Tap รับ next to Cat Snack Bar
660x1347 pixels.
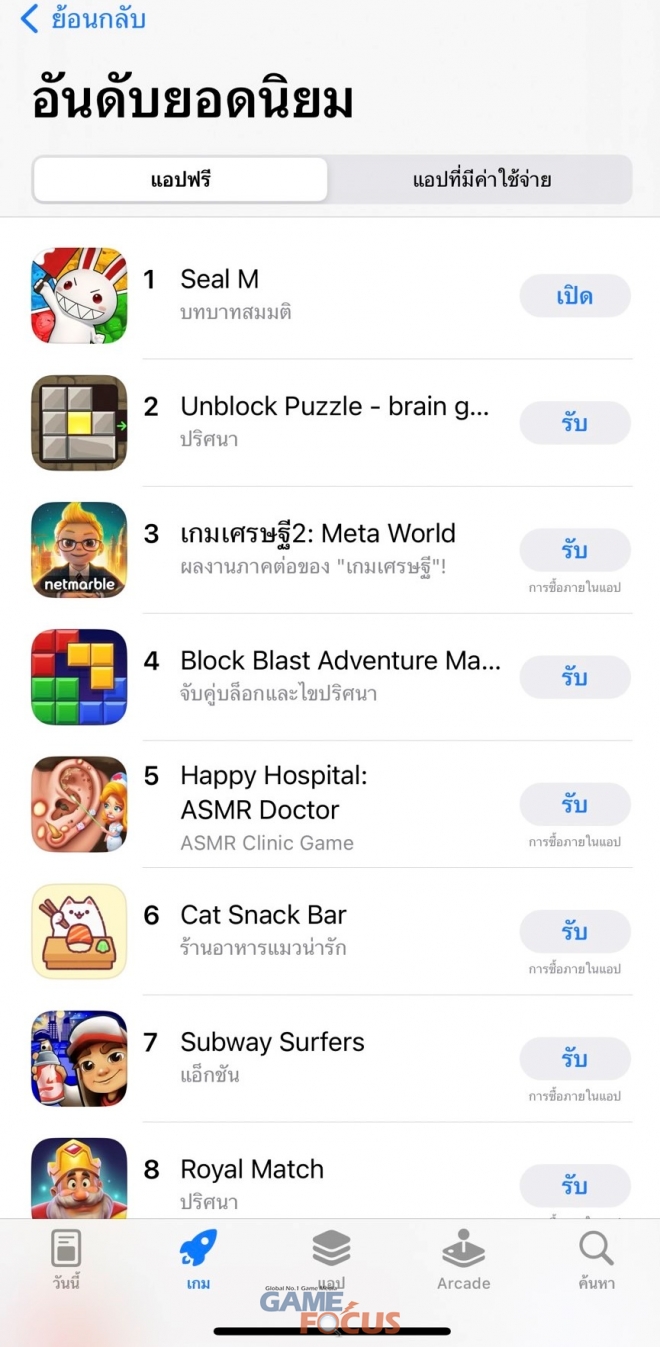coord(574,931)
